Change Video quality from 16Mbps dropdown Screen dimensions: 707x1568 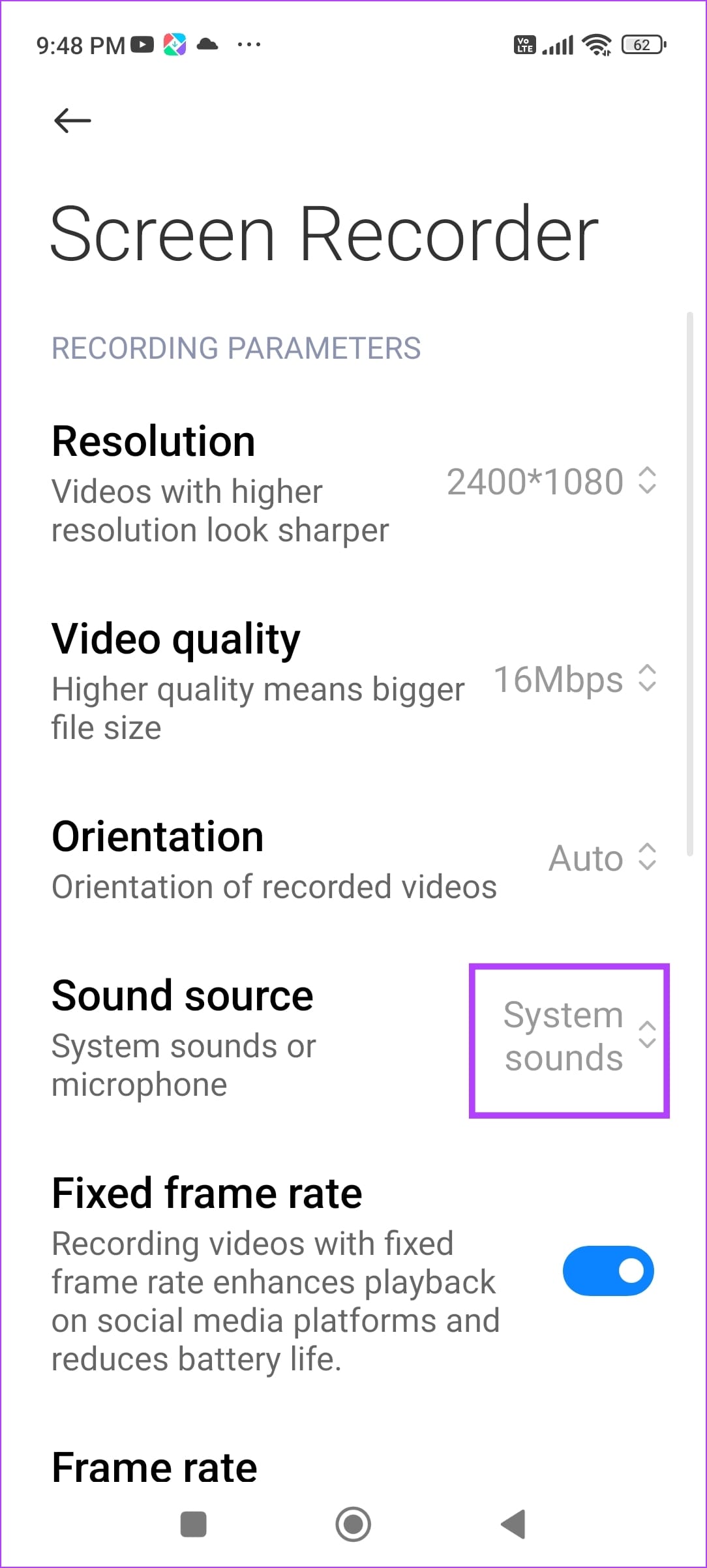573,680
